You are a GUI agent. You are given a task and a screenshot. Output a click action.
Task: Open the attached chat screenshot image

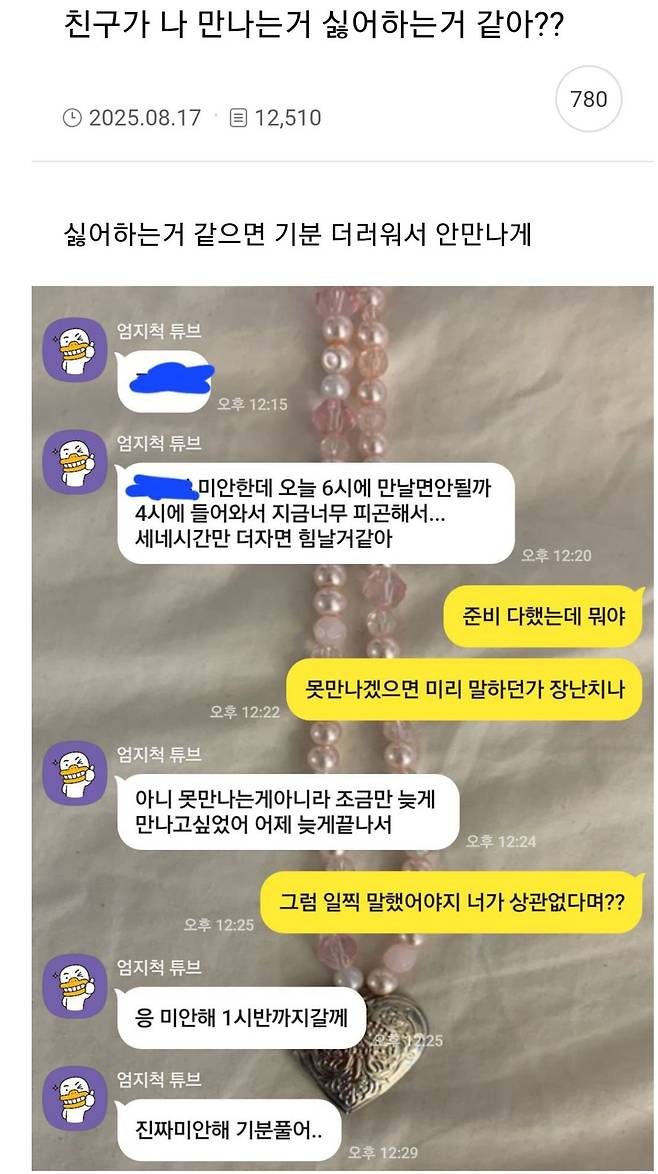(342, 728)
